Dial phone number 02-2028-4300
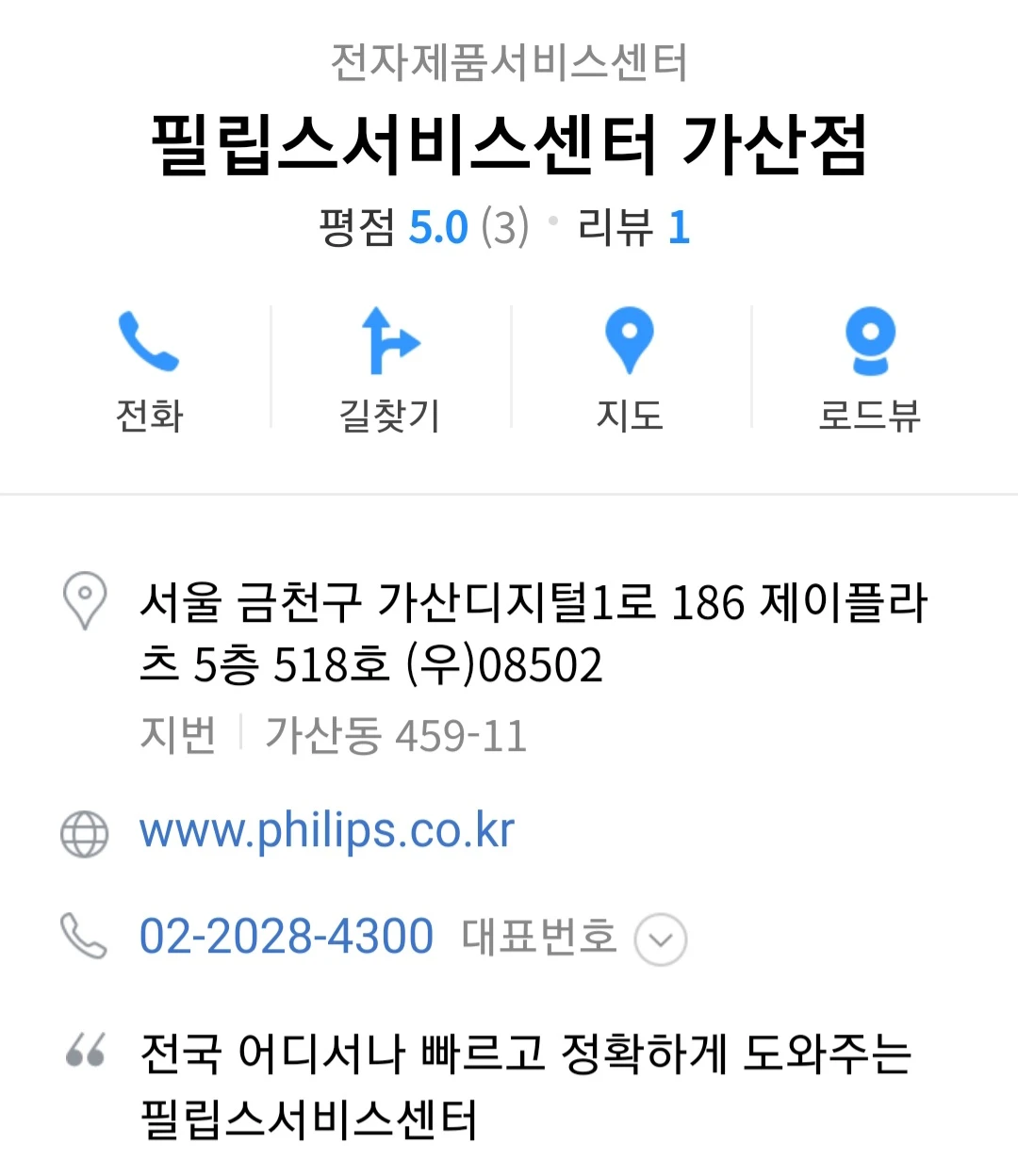This screenshot has width=1018, height=1176. (287, 937)
